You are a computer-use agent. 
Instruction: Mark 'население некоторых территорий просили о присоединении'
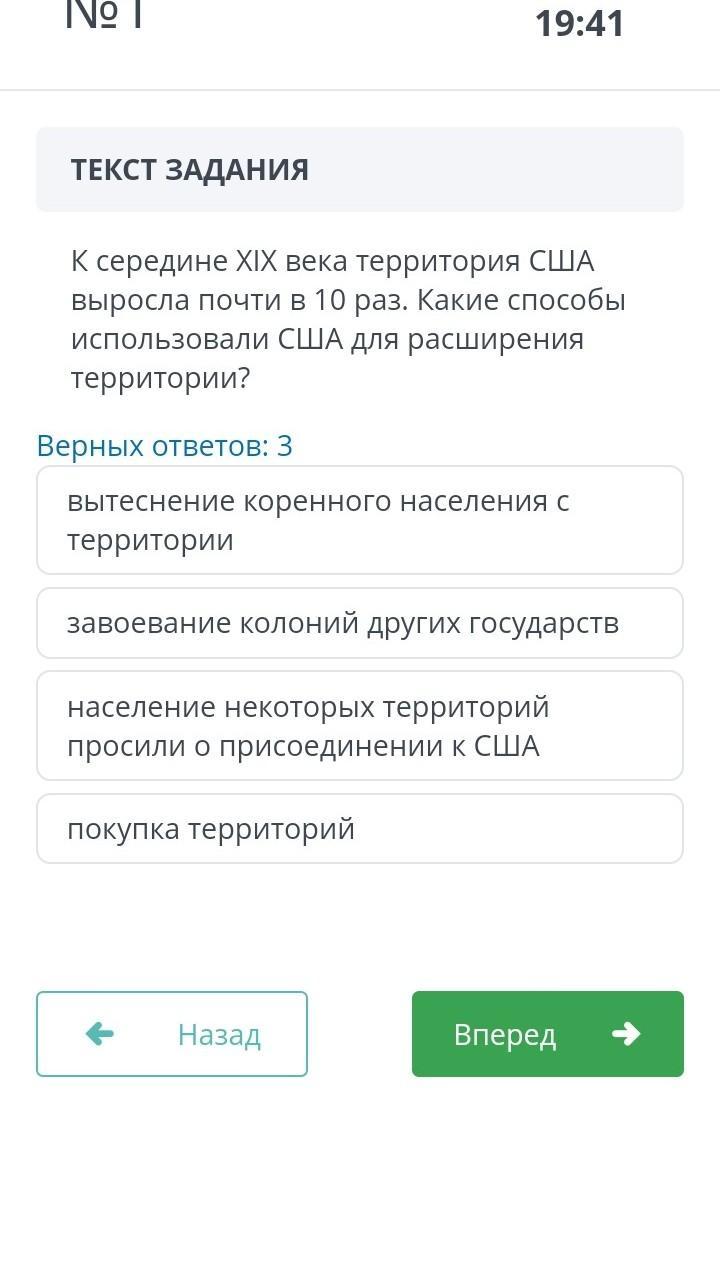click(360, 726)
